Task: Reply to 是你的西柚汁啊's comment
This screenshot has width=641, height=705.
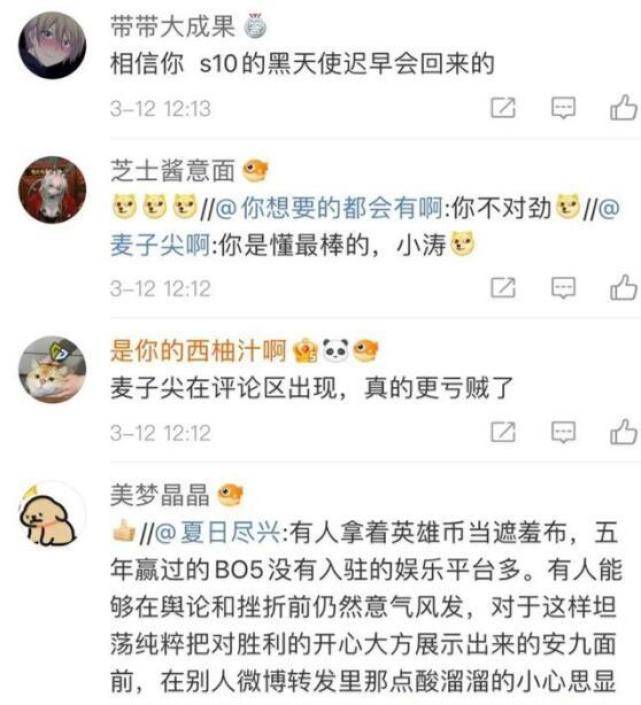Action: (x=565, y=432)
